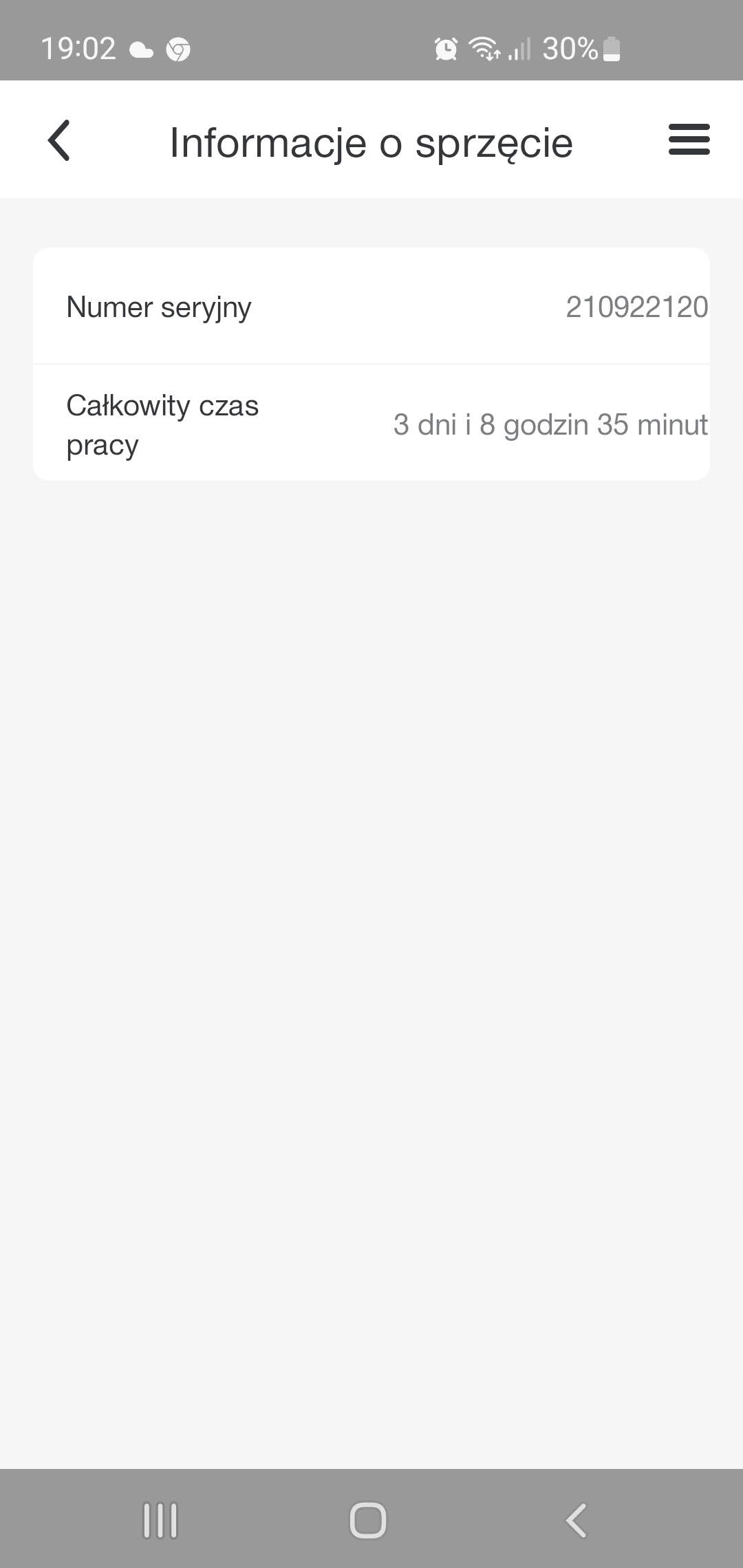Open the recent apps view

pos(160,1519)
